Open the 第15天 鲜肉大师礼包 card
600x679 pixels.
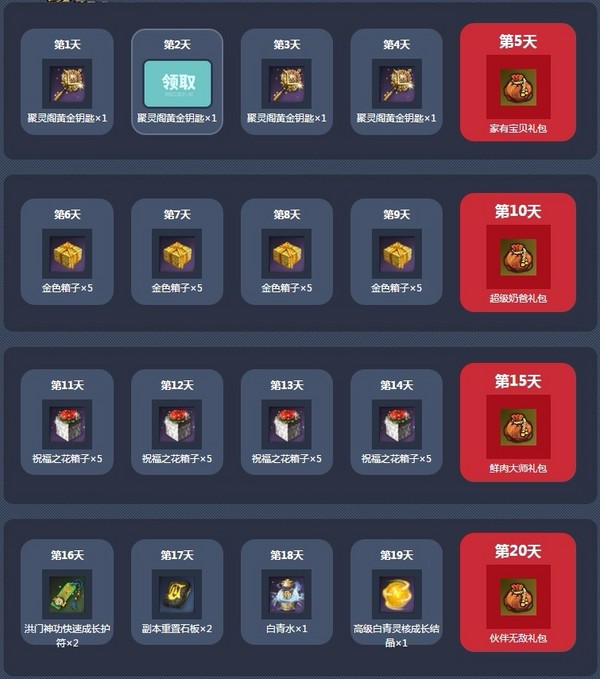point(517,423)
